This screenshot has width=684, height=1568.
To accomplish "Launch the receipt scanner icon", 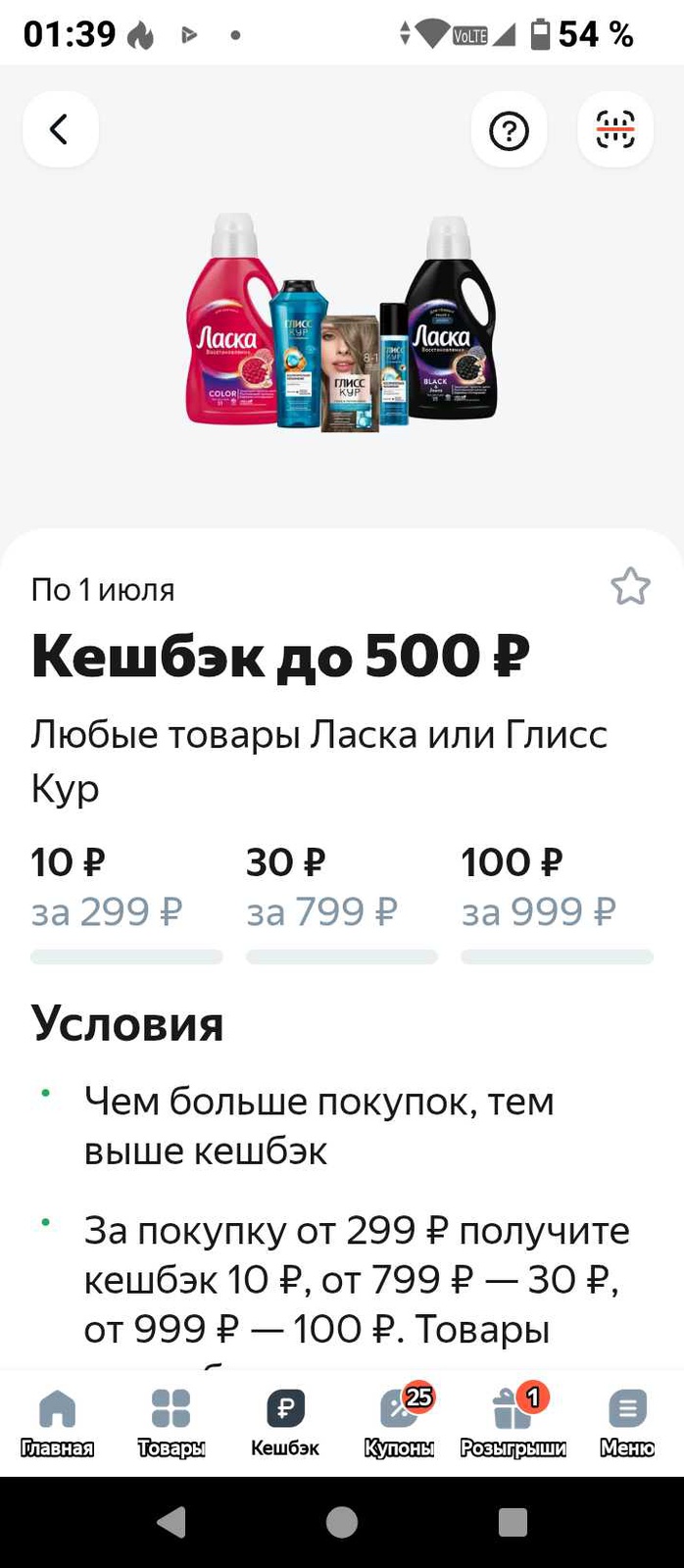I will point(615,129).
